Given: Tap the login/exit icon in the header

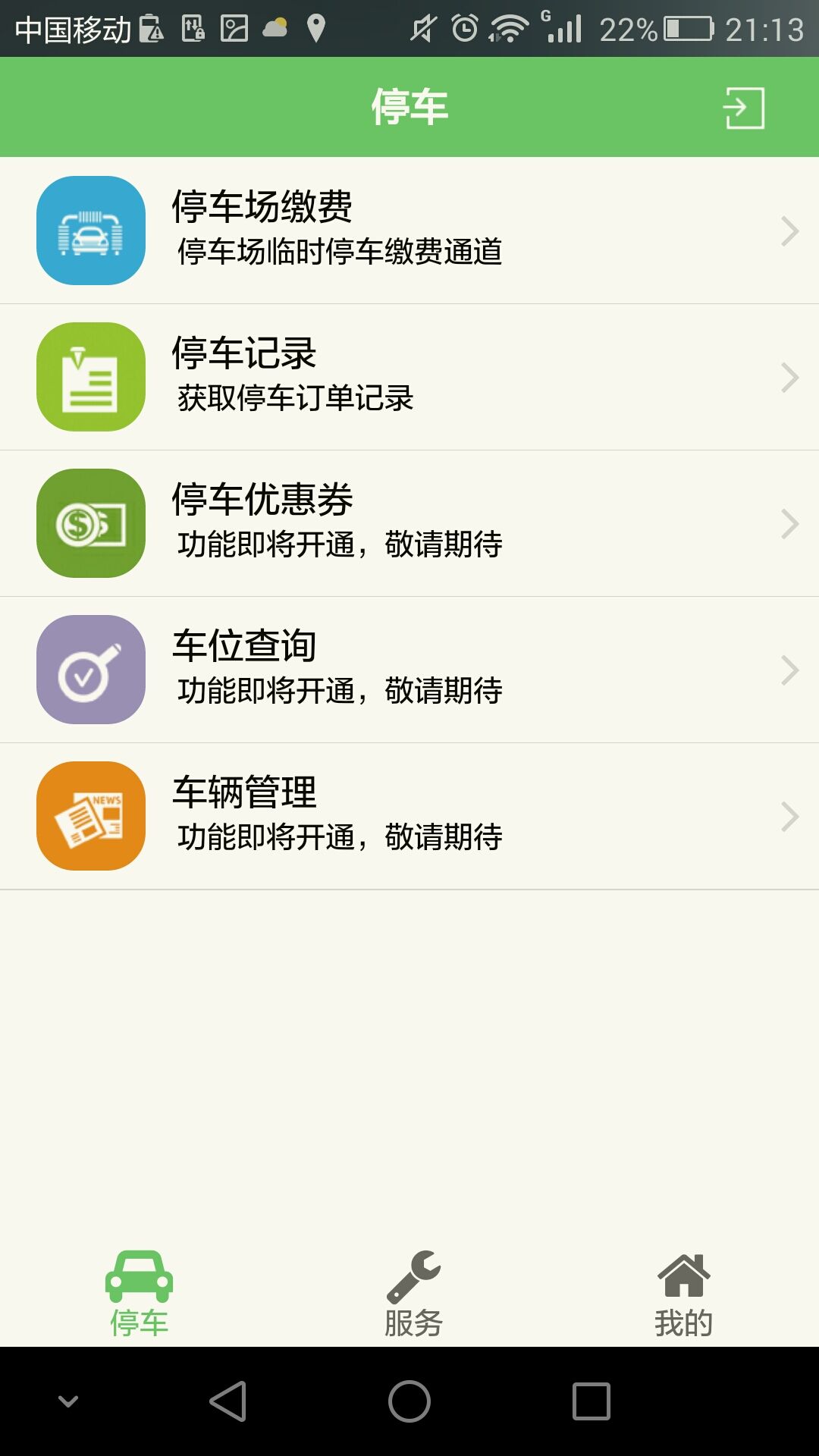Looking at the screenshot, I should pyautogui.click(x=743, y=108).
